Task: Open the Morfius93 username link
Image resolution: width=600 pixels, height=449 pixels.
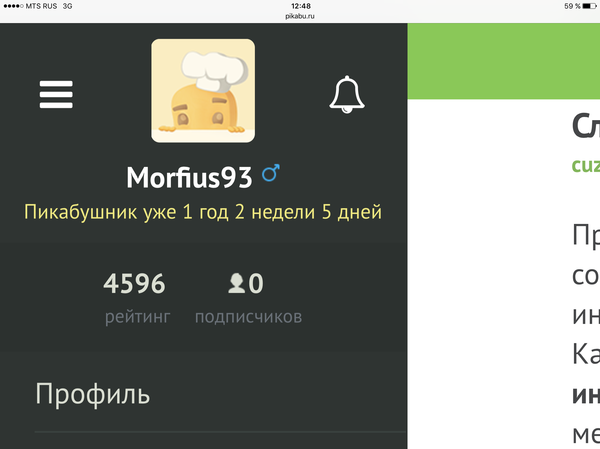Action: [189, 177]
